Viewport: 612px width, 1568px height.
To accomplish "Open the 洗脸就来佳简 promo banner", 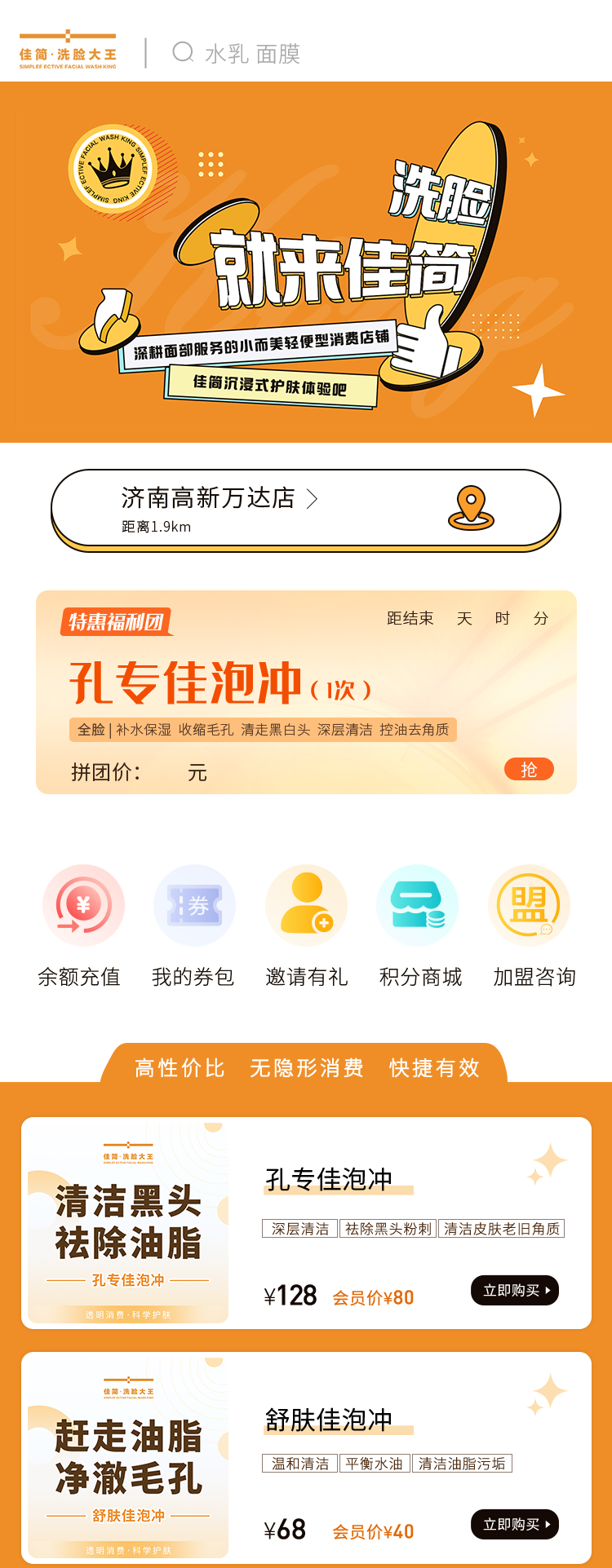I will [x=306, y=263].
